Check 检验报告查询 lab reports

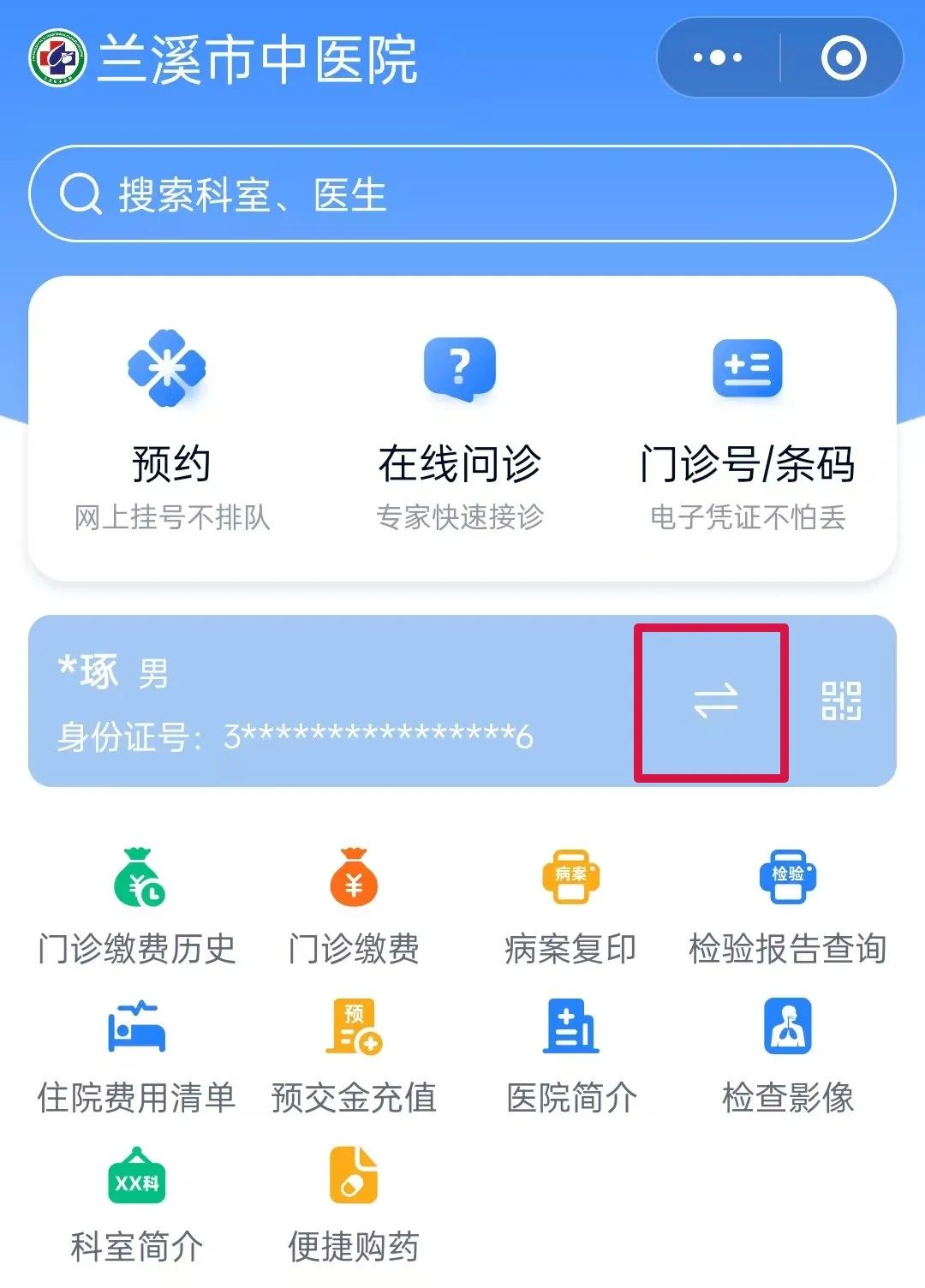tap(787, 906)
